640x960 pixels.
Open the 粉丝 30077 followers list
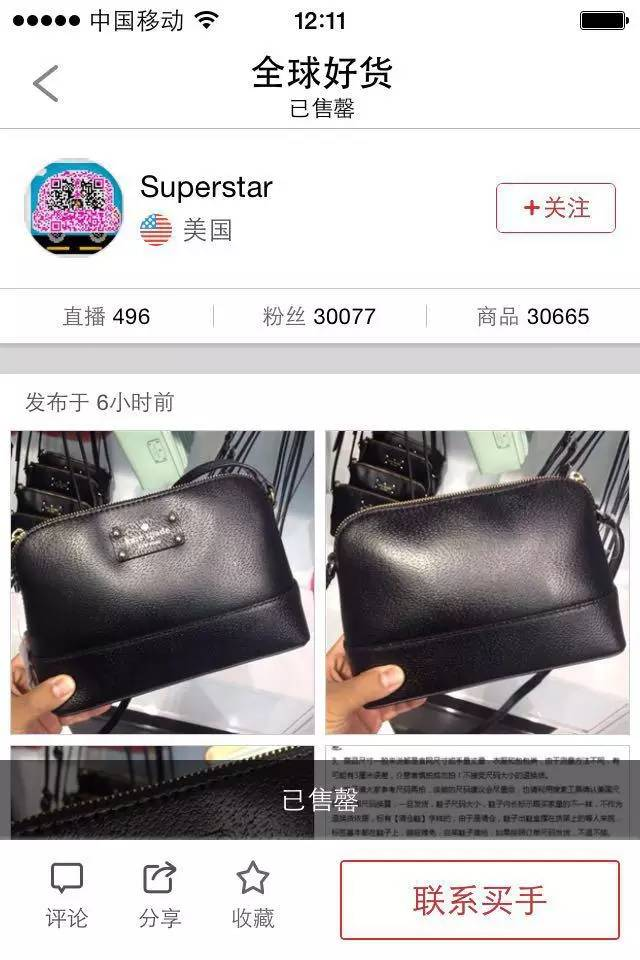pos(319,317)
